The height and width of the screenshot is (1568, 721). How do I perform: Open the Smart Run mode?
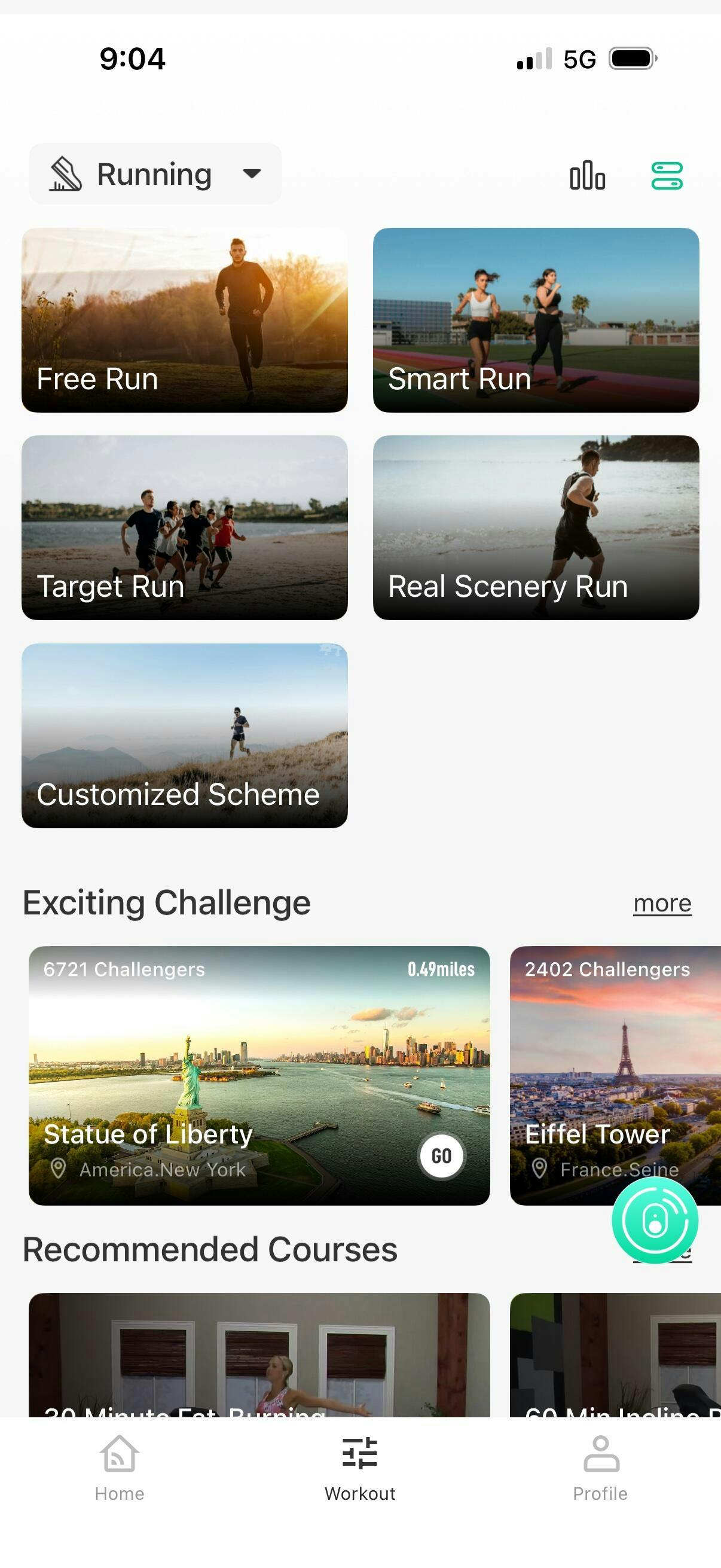(536, 319)
